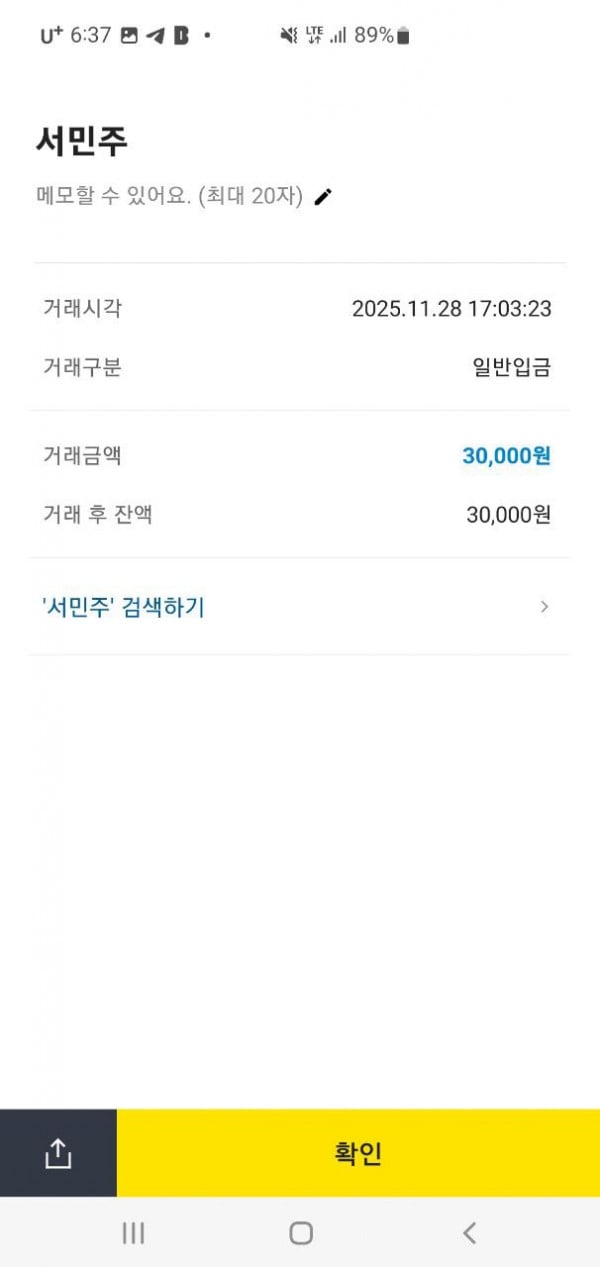Go back using the system back button

(469, 1233)
